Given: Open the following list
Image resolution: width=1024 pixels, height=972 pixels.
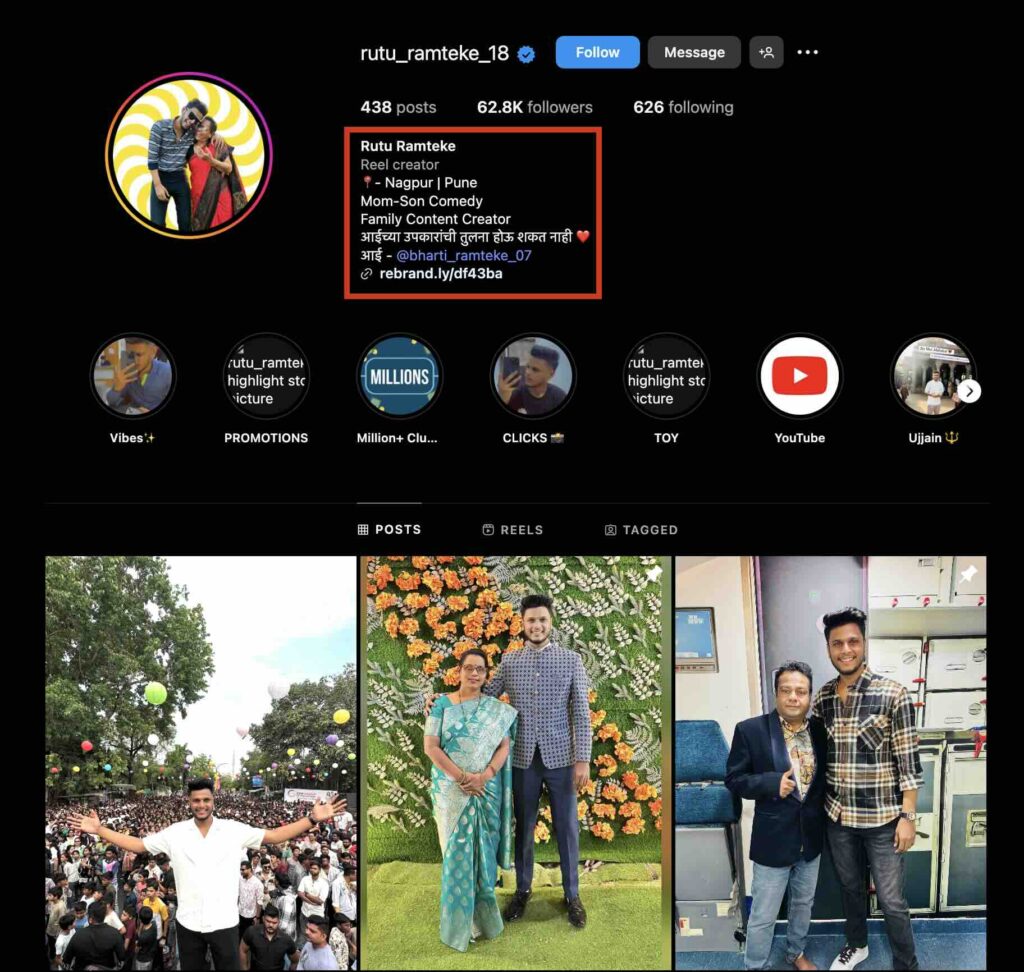Looking at the screenshot, I should (x=683, y=107).
